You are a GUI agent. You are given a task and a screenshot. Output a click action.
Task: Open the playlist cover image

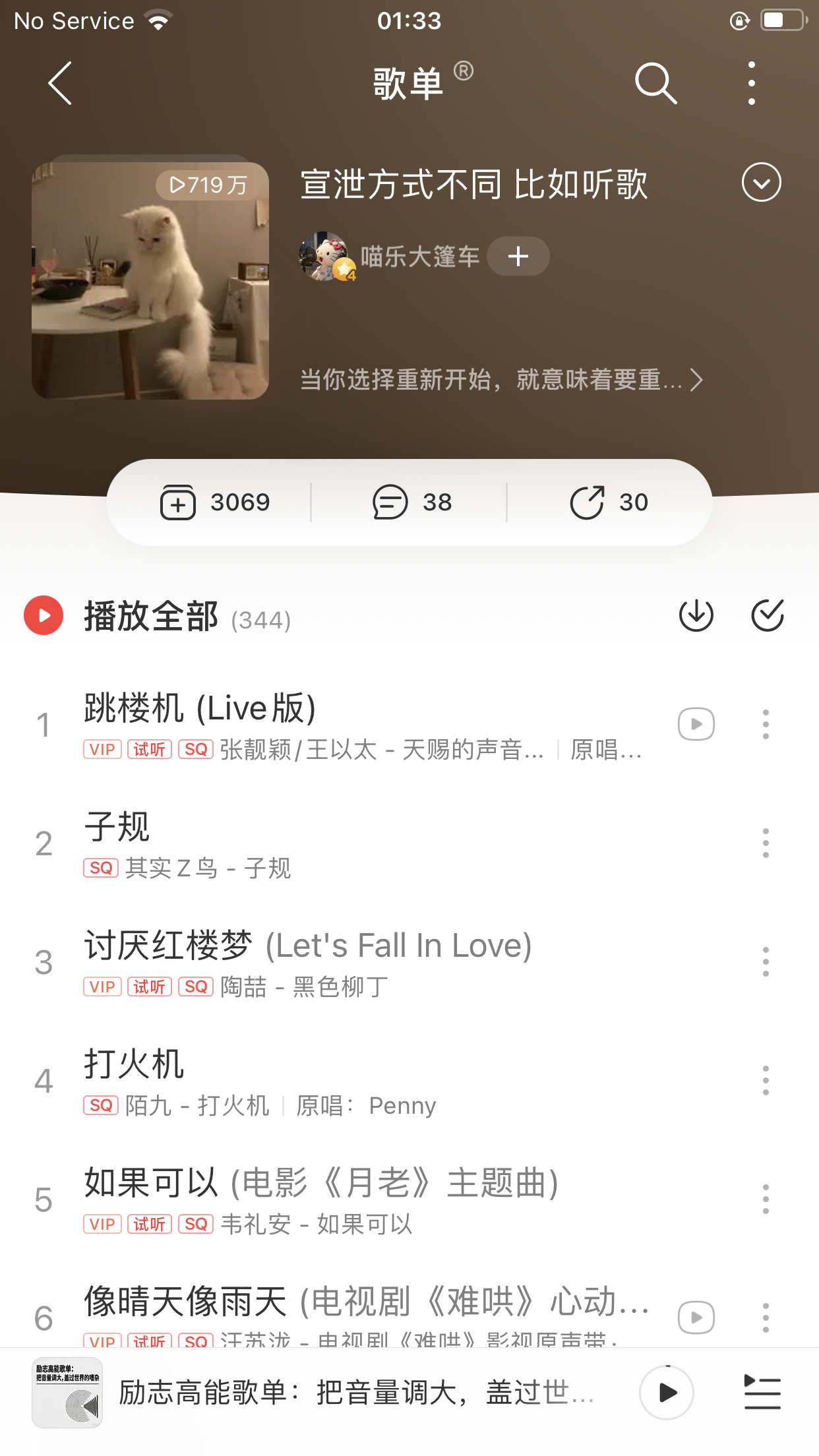[x=150, y=281]
